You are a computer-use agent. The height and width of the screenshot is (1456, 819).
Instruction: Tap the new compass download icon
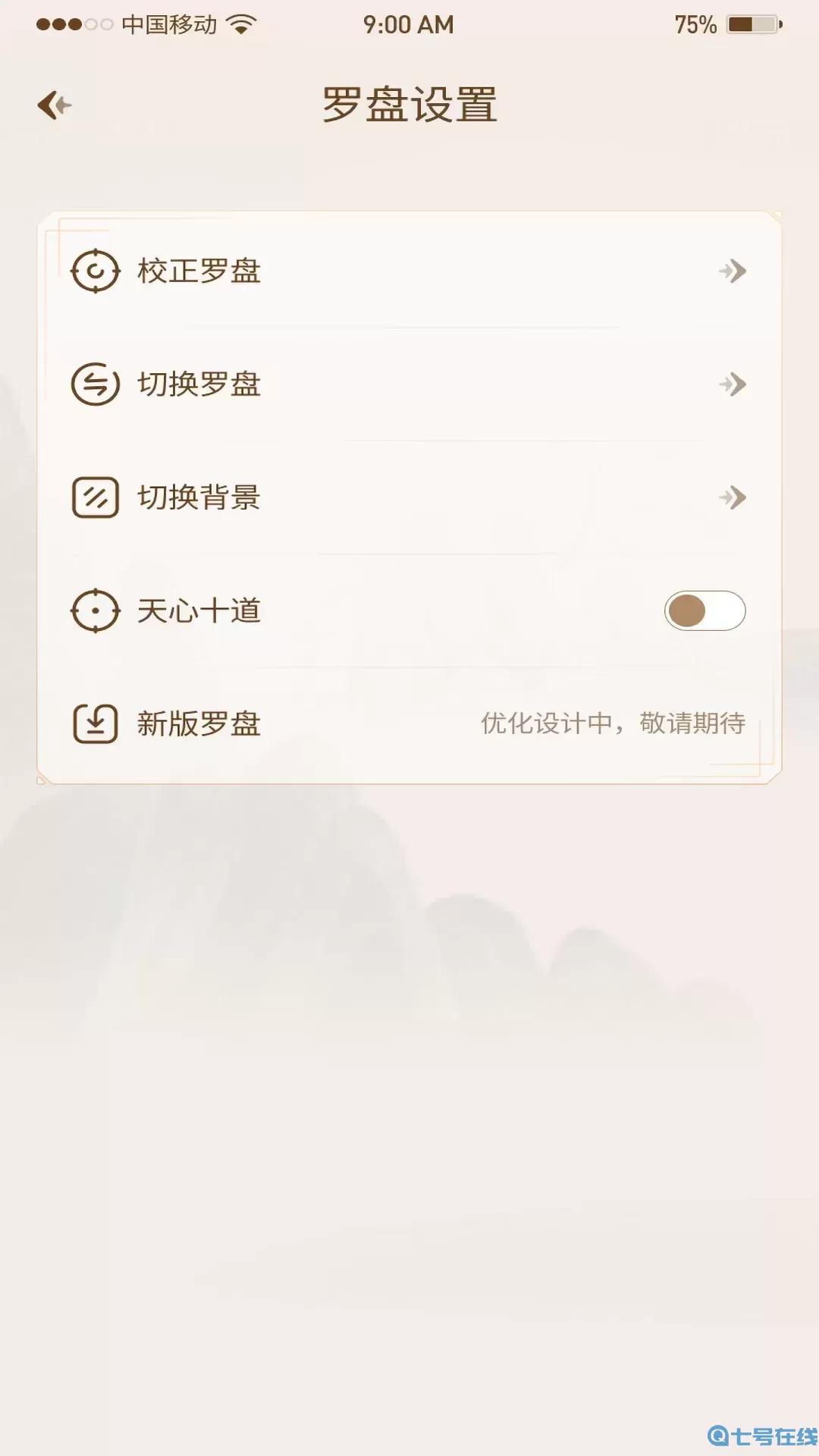(x=94, y=724)
